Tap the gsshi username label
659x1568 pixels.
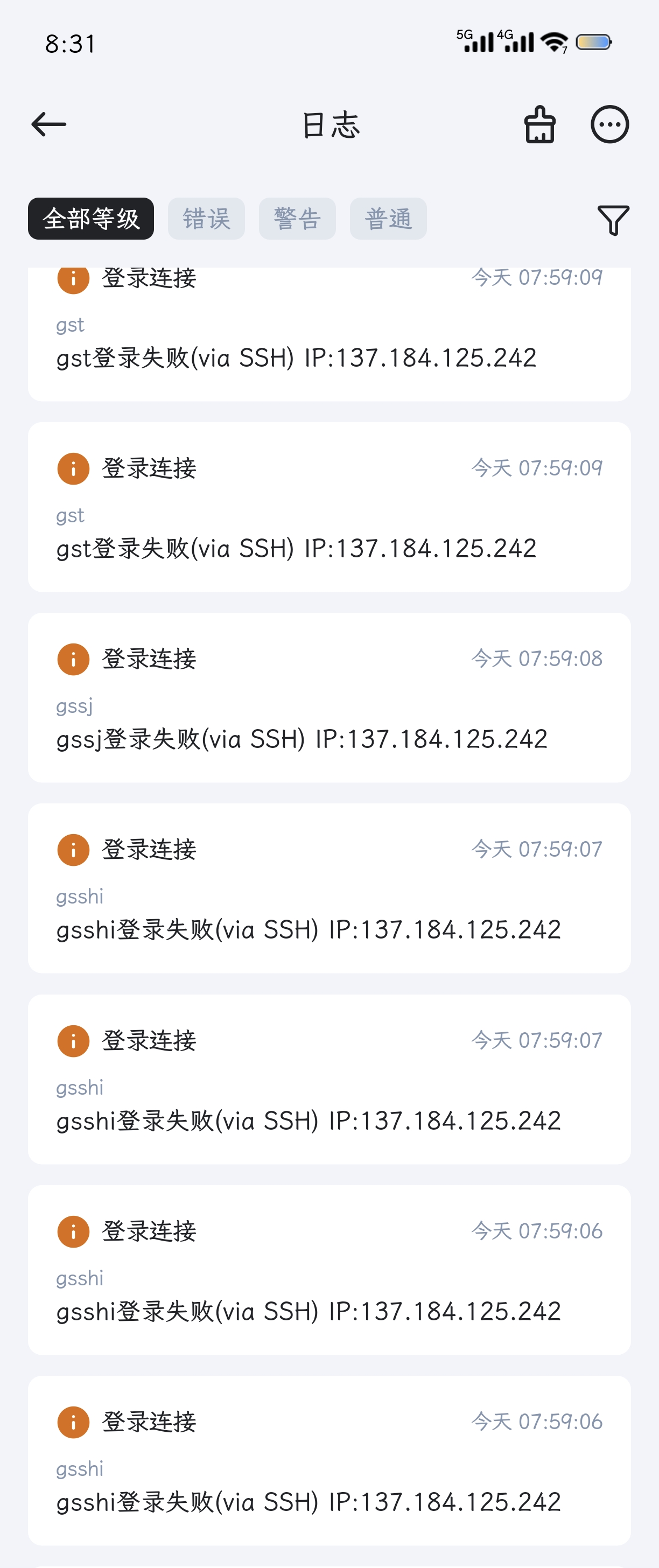pos(80,896)
